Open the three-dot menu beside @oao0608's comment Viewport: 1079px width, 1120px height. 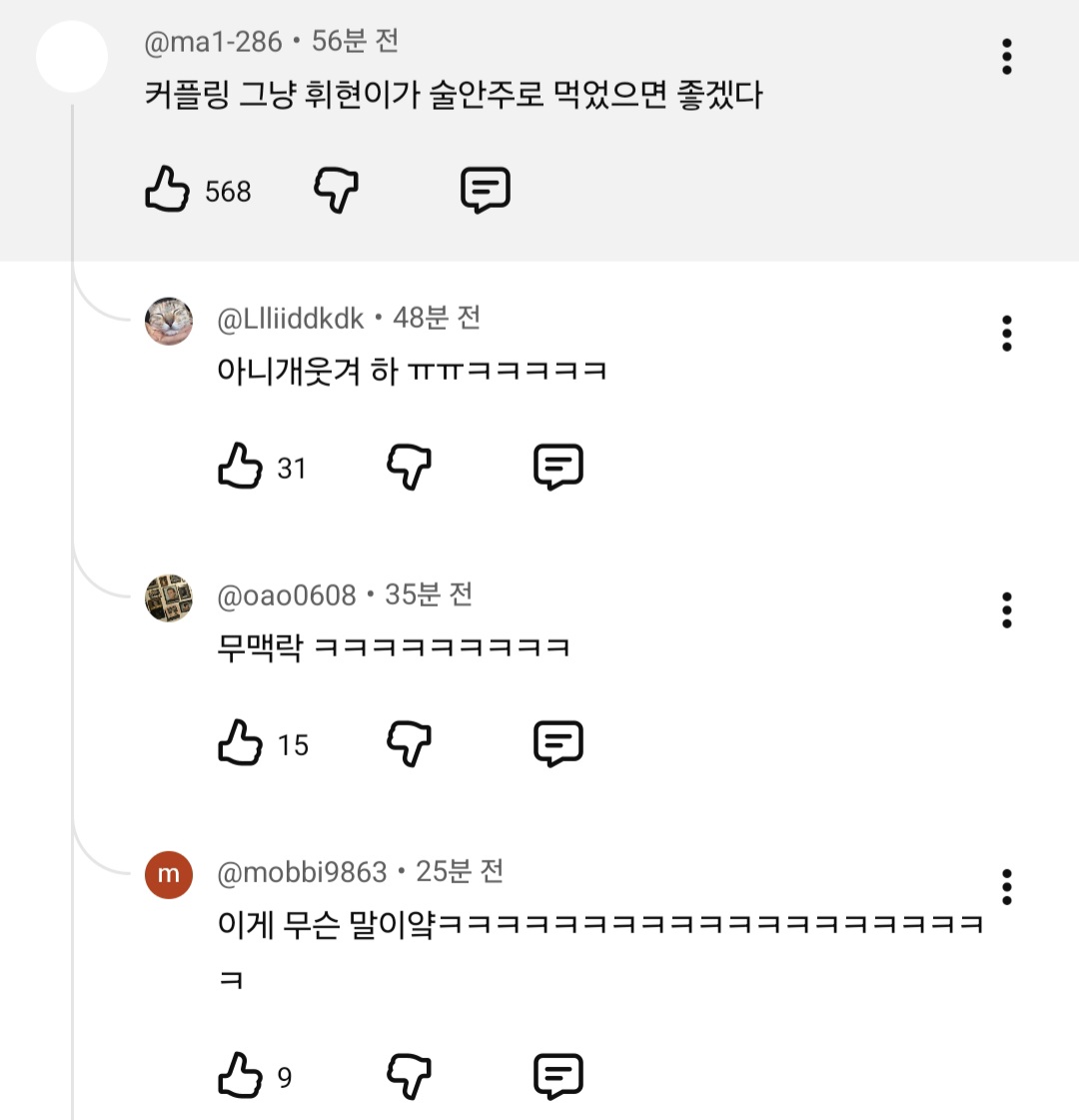click(x=1007, y=608)
